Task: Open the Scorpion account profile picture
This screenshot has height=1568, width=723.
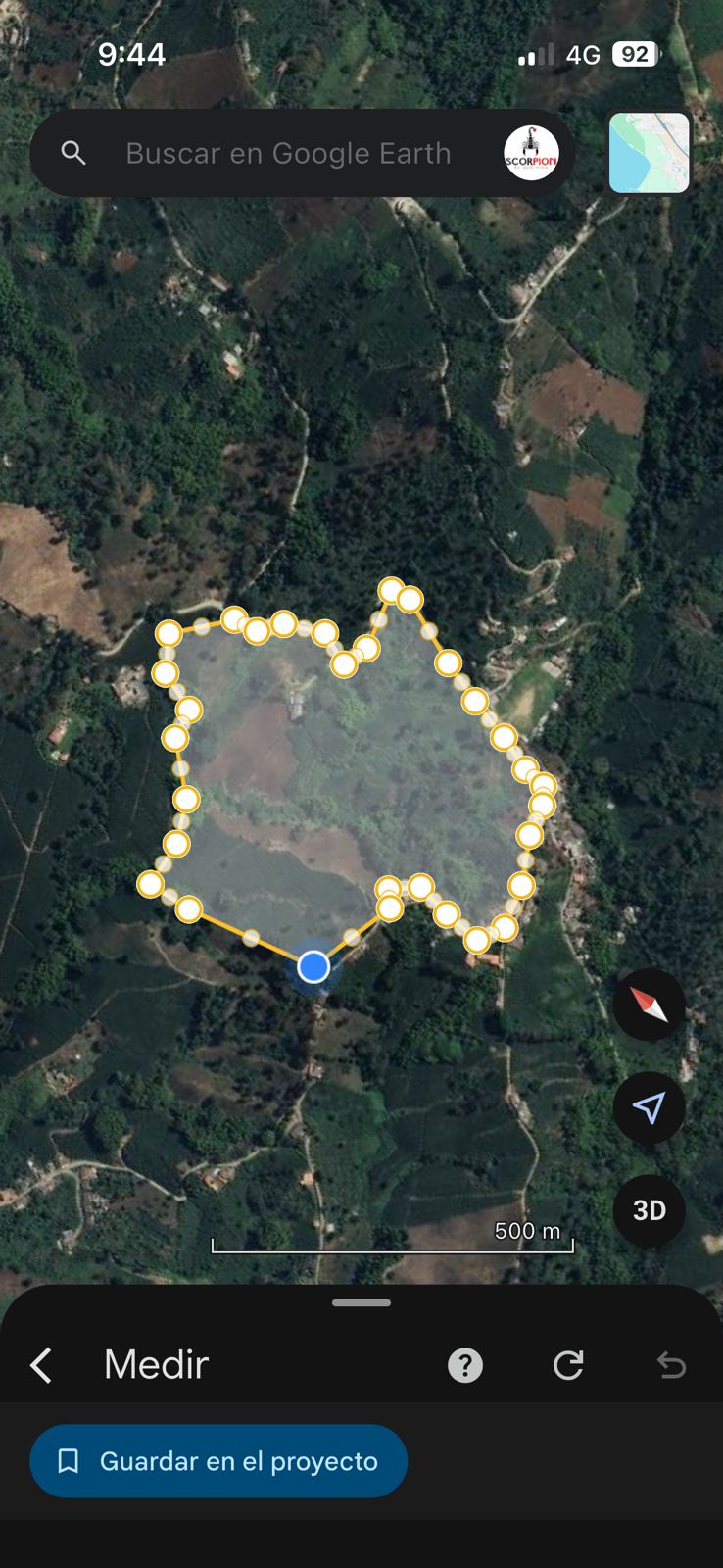Action: pos(531,154)
